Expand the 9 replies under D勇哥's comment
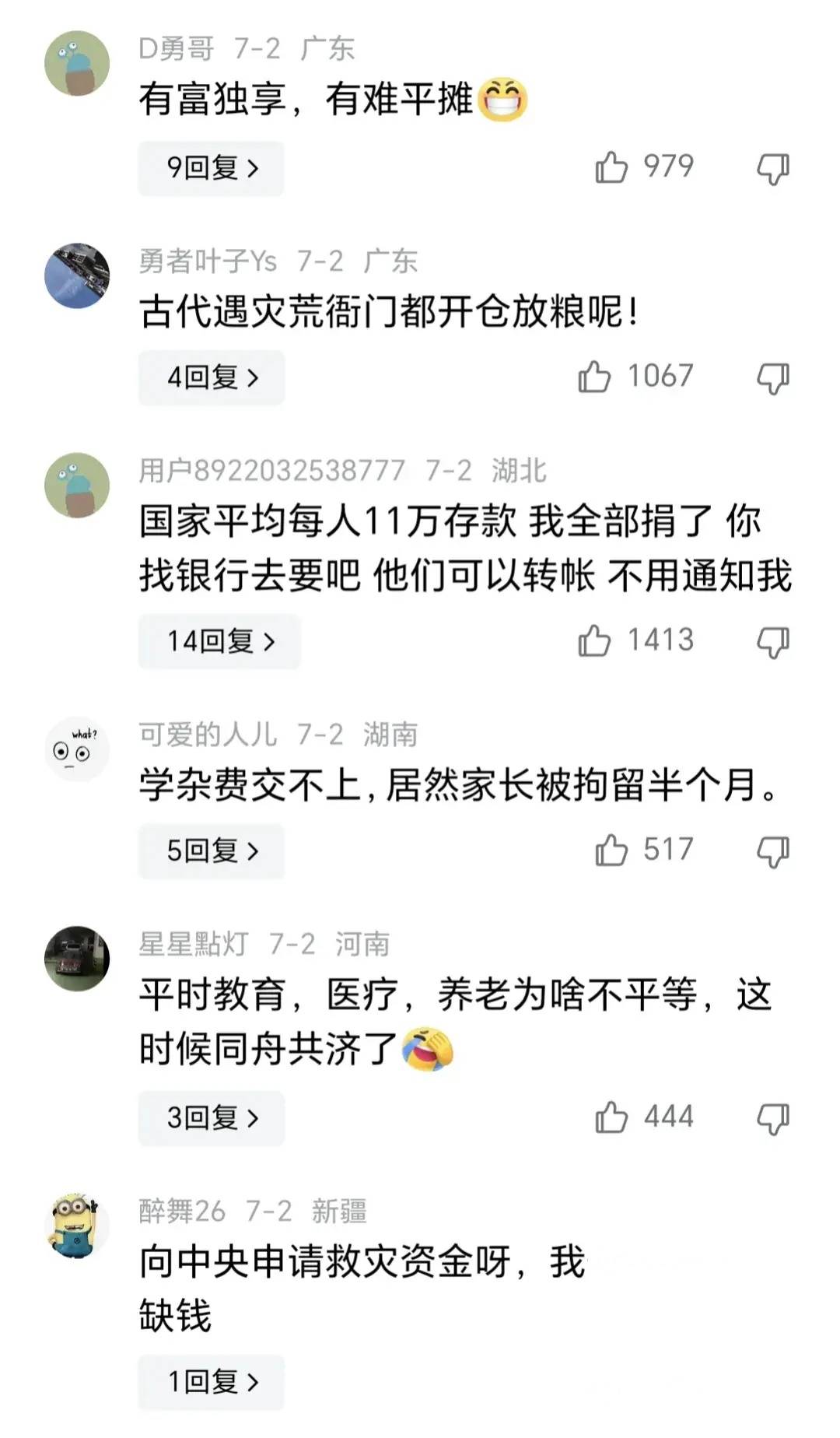 point(211,167)
